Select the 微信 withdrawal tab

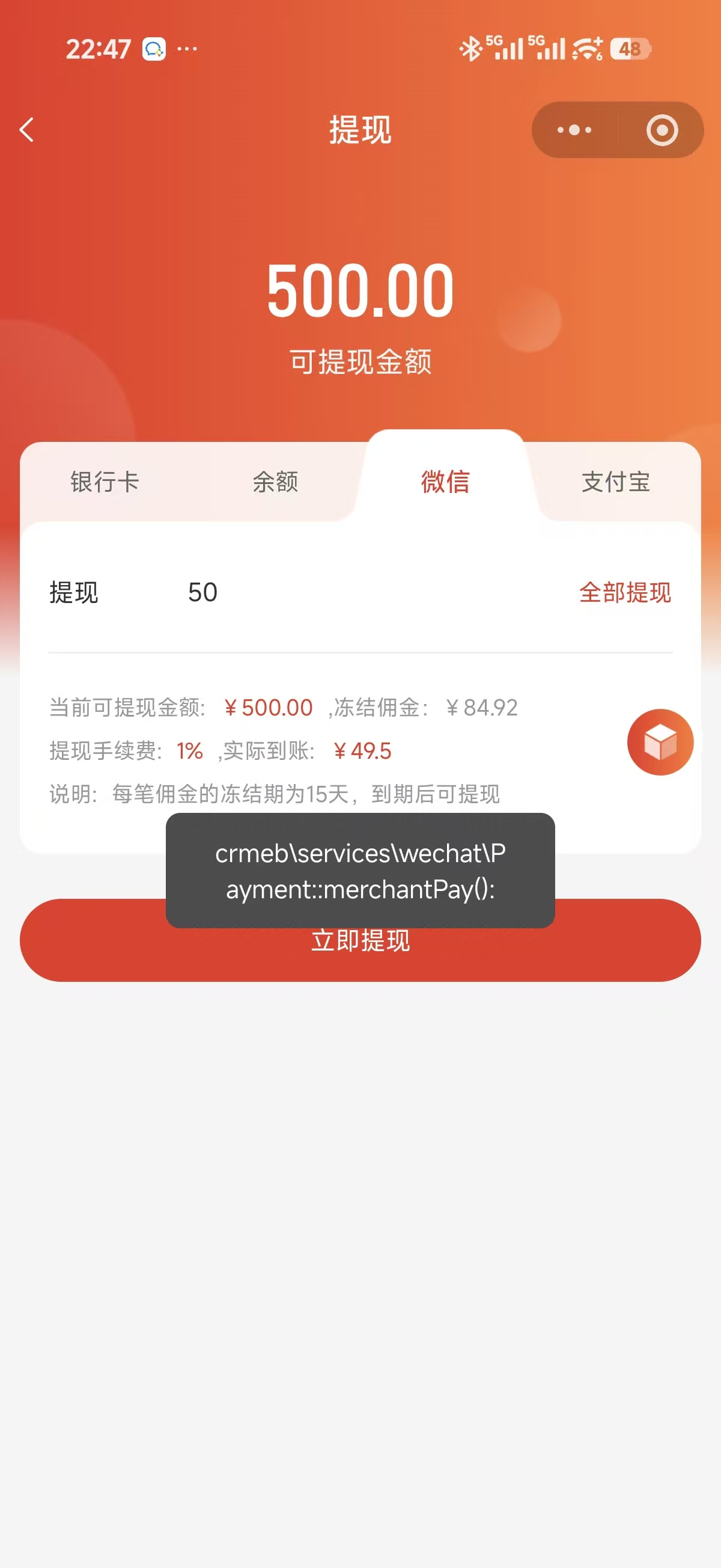tap(445, 482)
